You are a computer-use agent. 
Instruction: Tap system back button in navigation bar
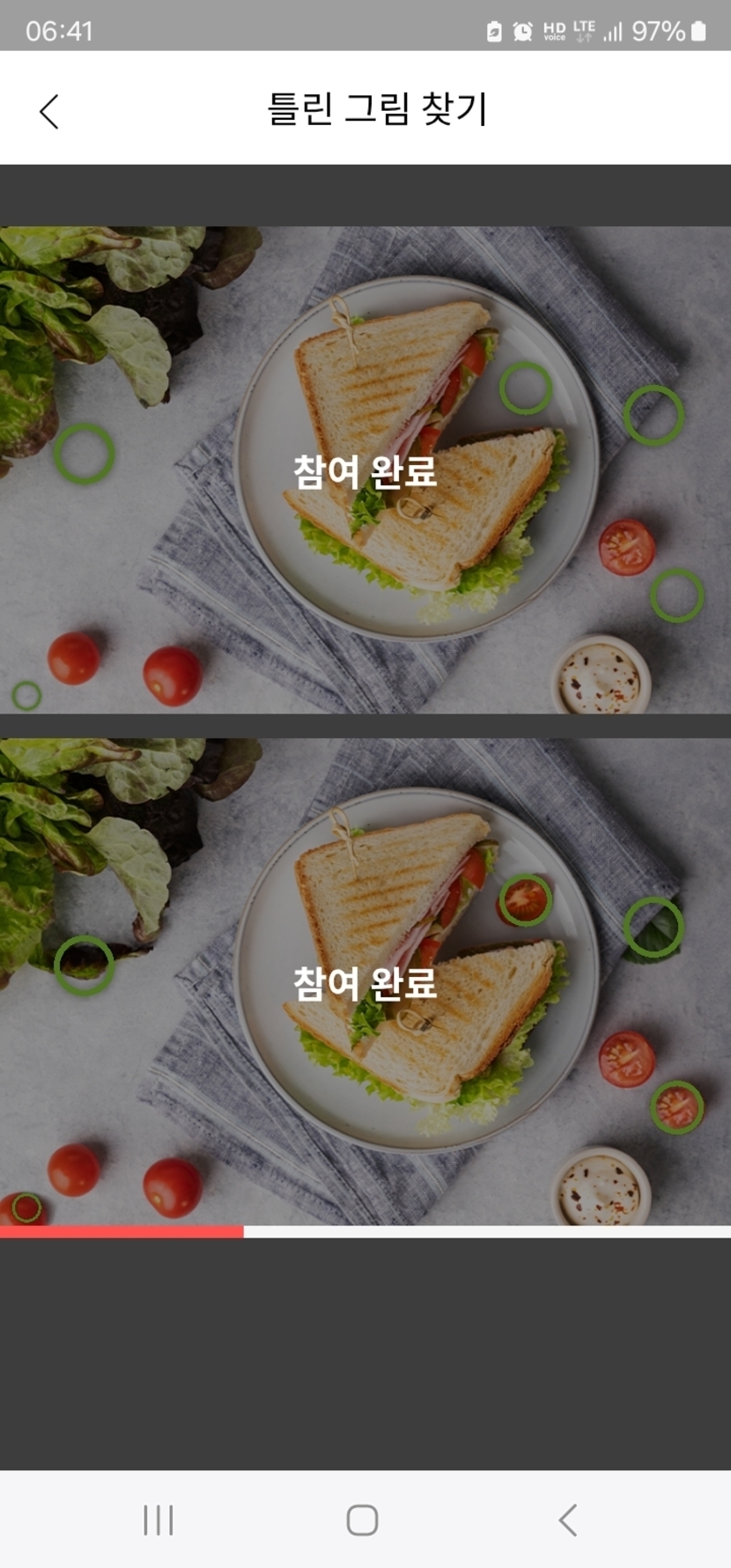[x=568, y=1520]
